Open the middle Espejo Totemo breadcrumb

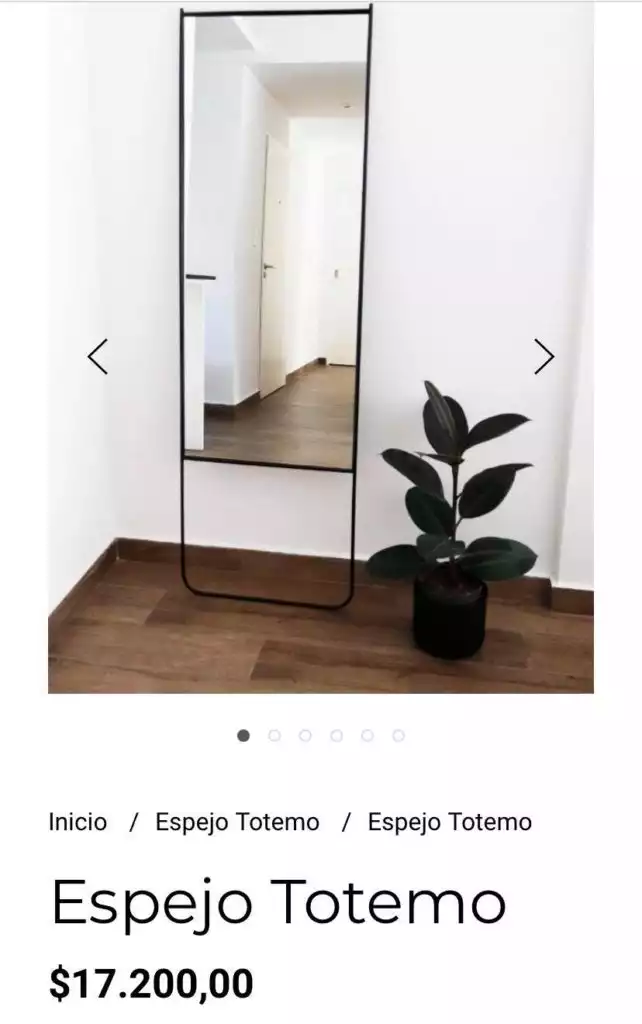(237, 822)
